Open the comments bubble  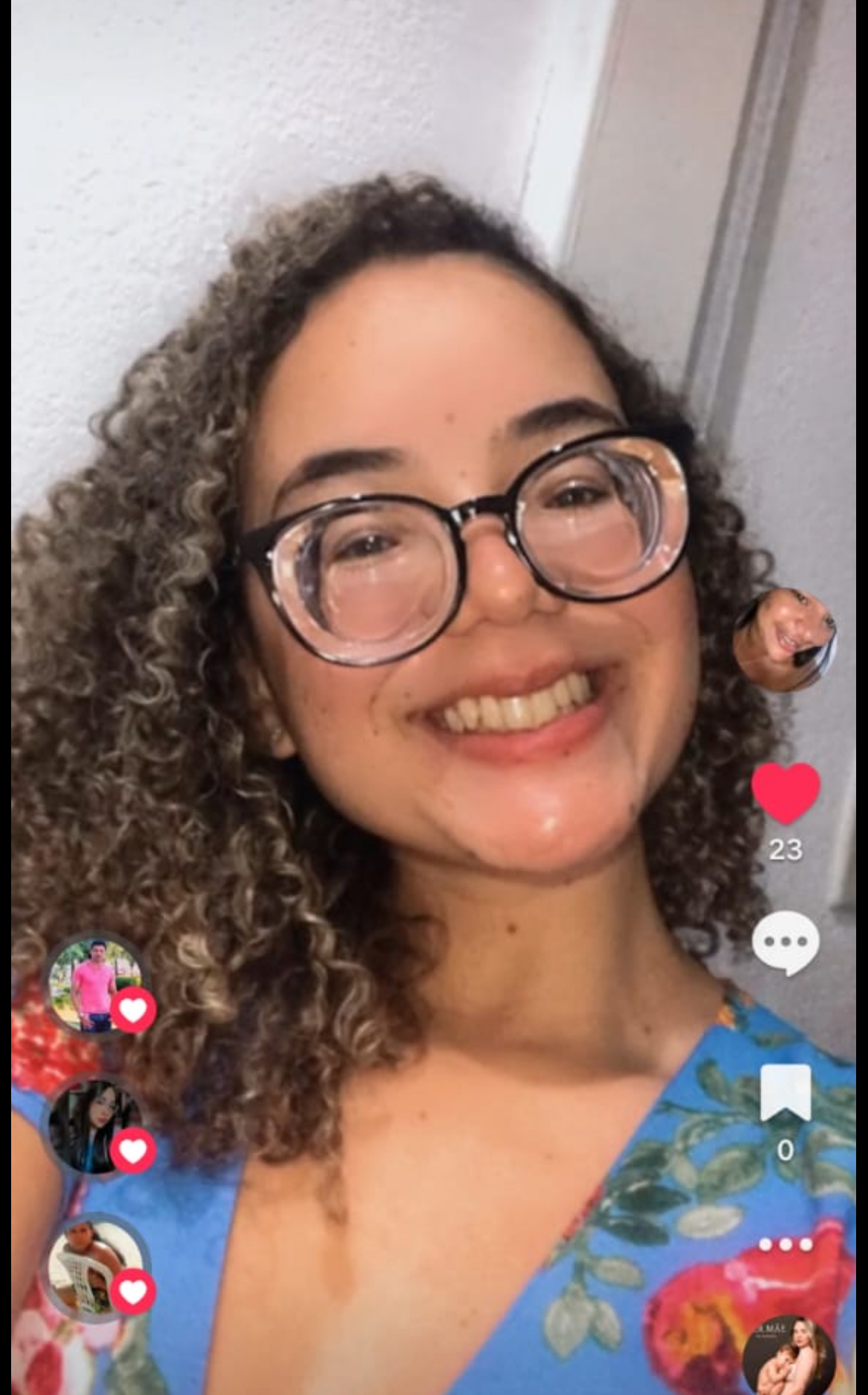pos(786,942)
